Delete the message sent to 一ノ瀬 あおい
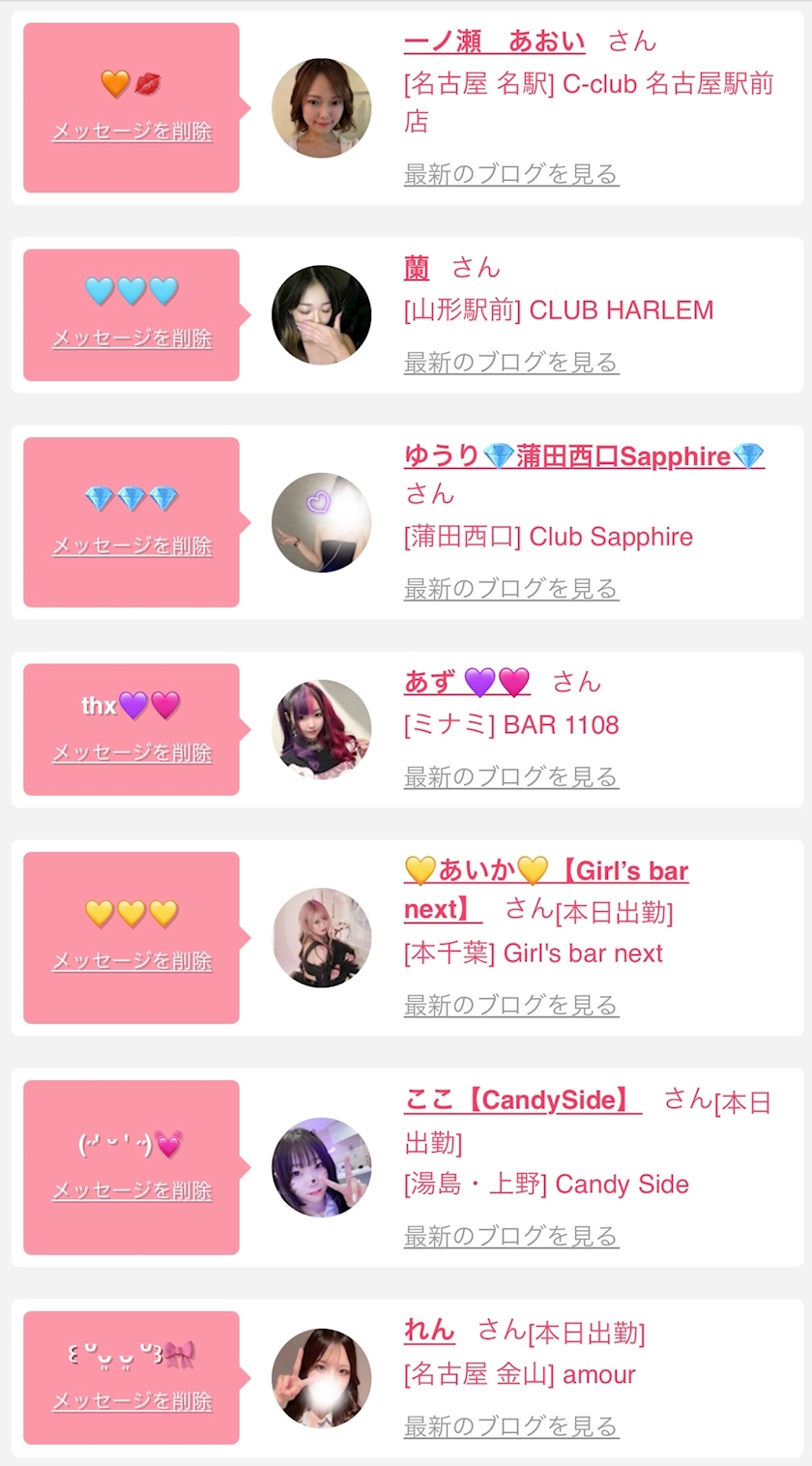Image resolution: width=812 pixels, height=1466 pixels. click(x=131, y=132)
